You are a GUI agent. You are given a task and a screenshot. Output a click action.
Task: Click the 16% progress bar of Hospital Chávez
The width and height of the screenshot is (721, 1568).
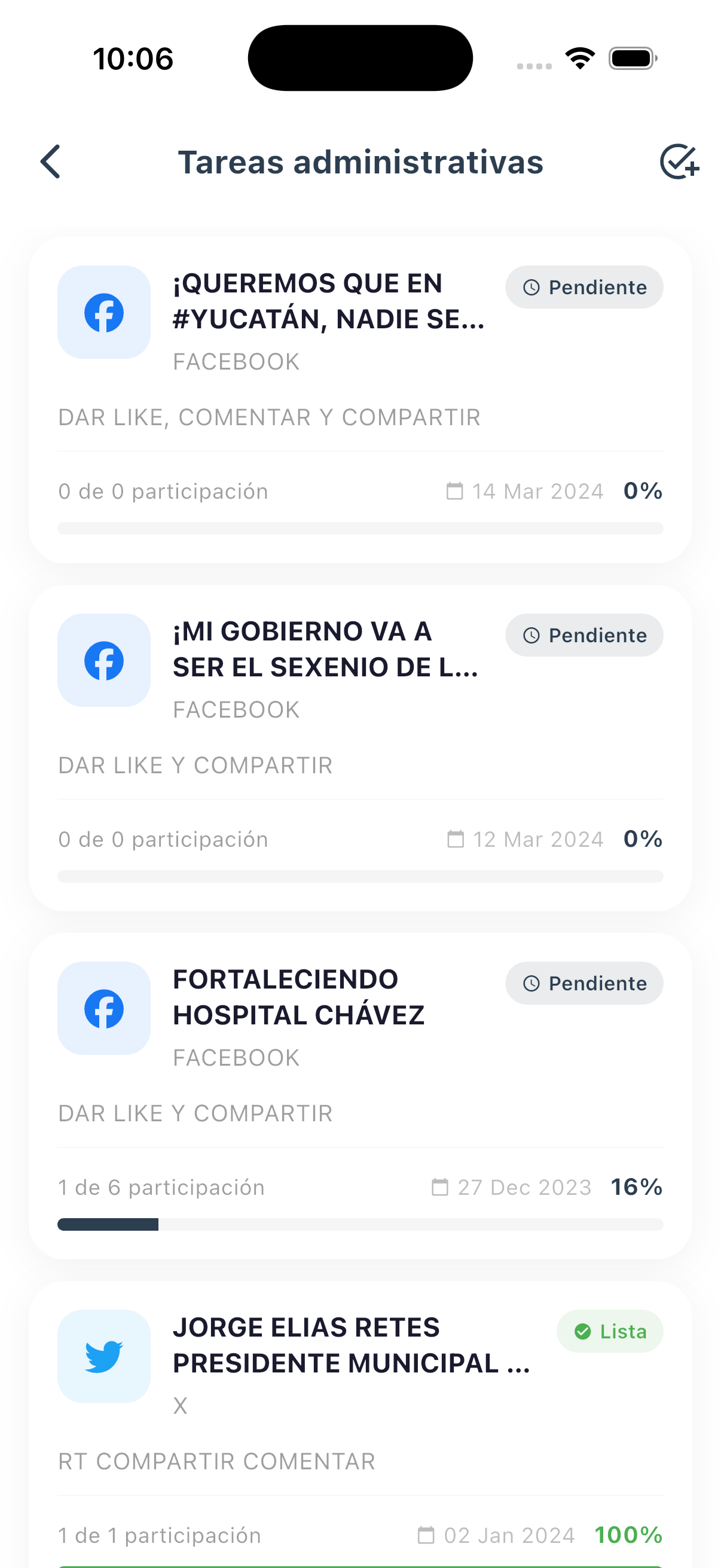pos(360,1225)
